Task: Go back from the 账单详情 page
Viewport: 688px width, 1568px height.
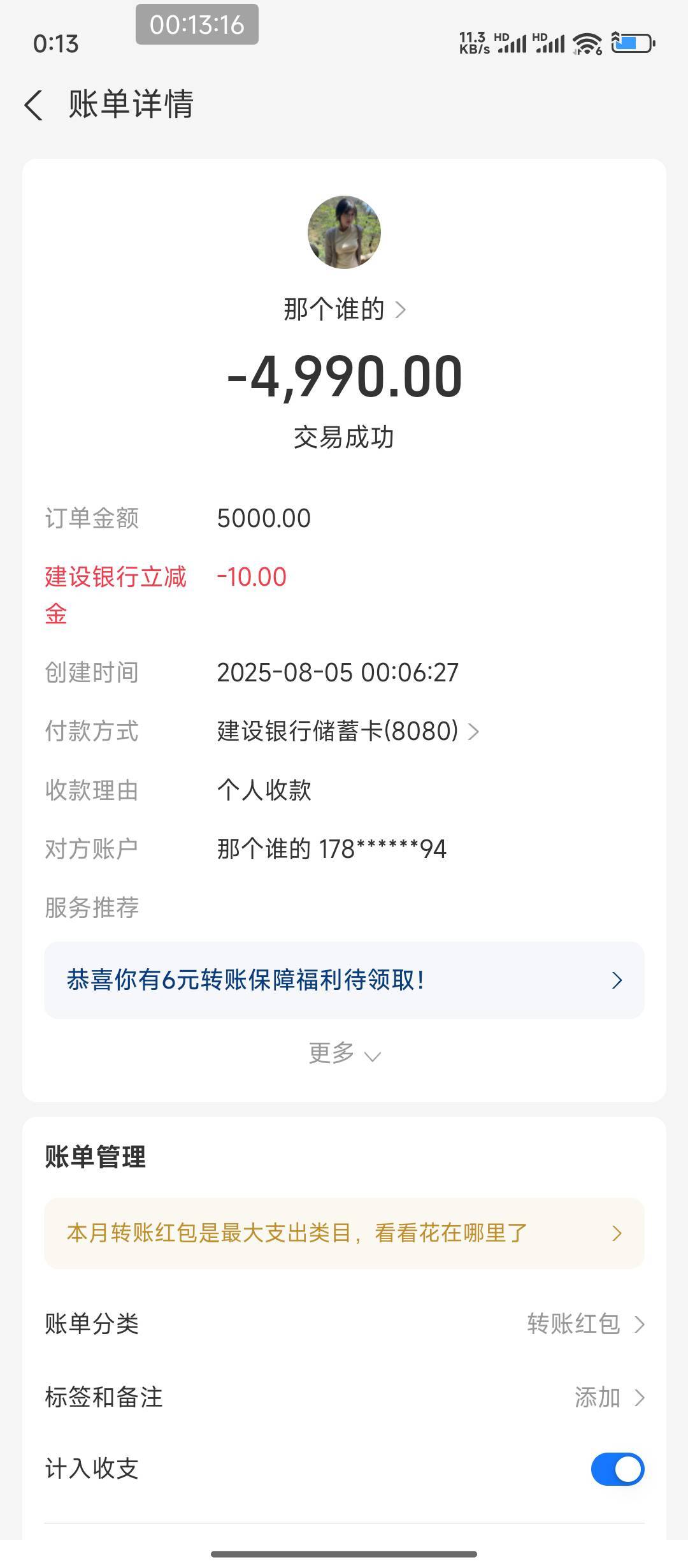Action: pos(34,105)
